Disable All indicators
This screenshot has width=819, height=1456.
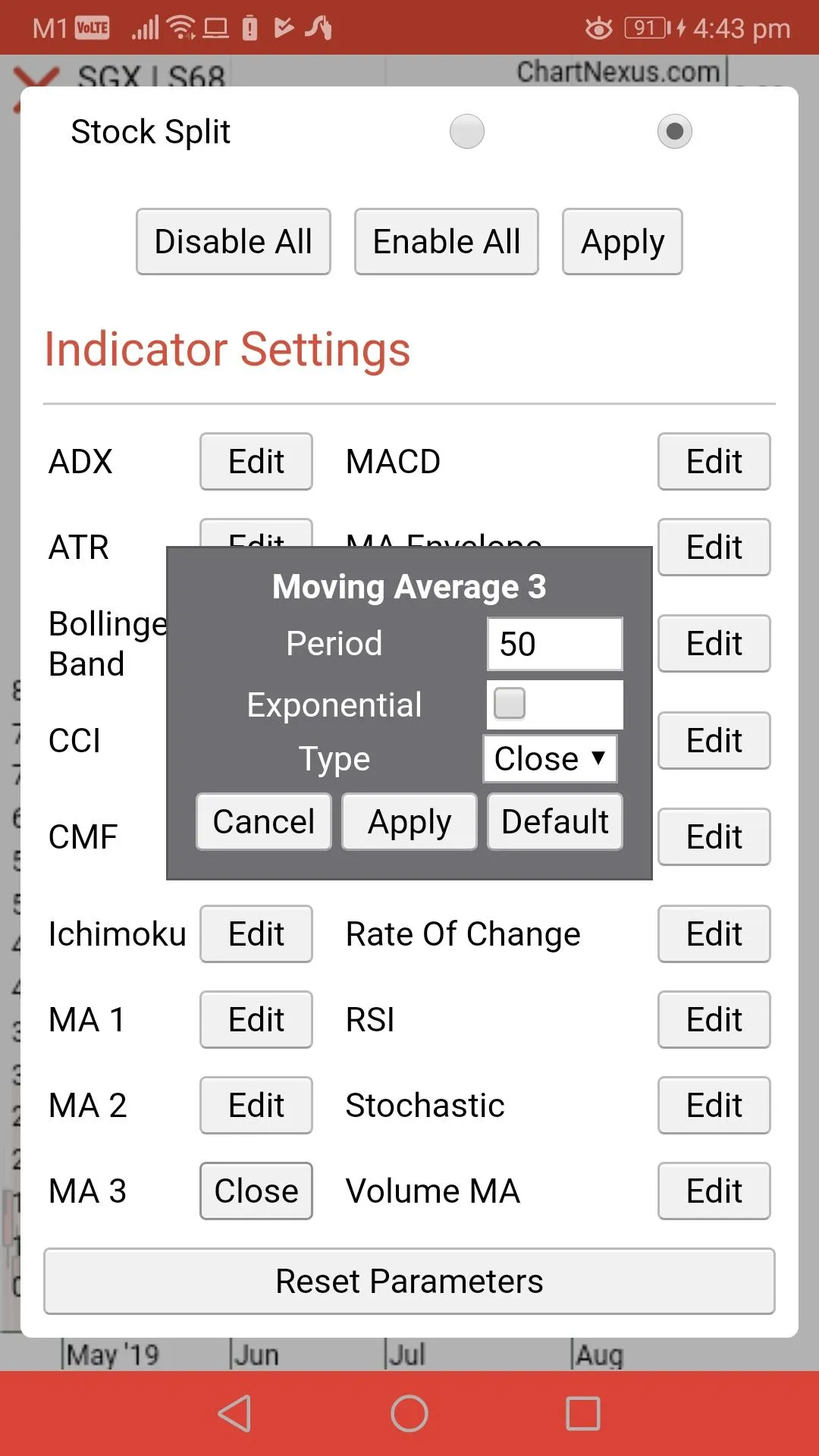tap(233, 241)
